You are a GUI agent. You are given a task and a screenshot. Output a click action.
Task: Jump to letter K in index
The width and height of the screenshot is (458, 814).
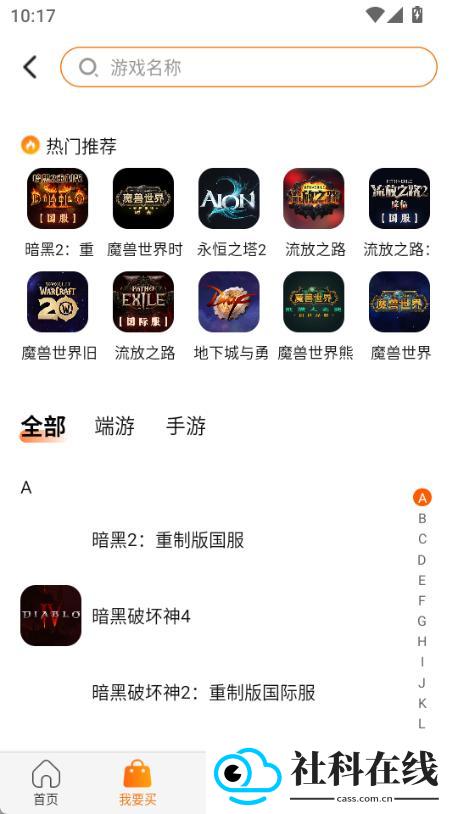tap(422, 703)
